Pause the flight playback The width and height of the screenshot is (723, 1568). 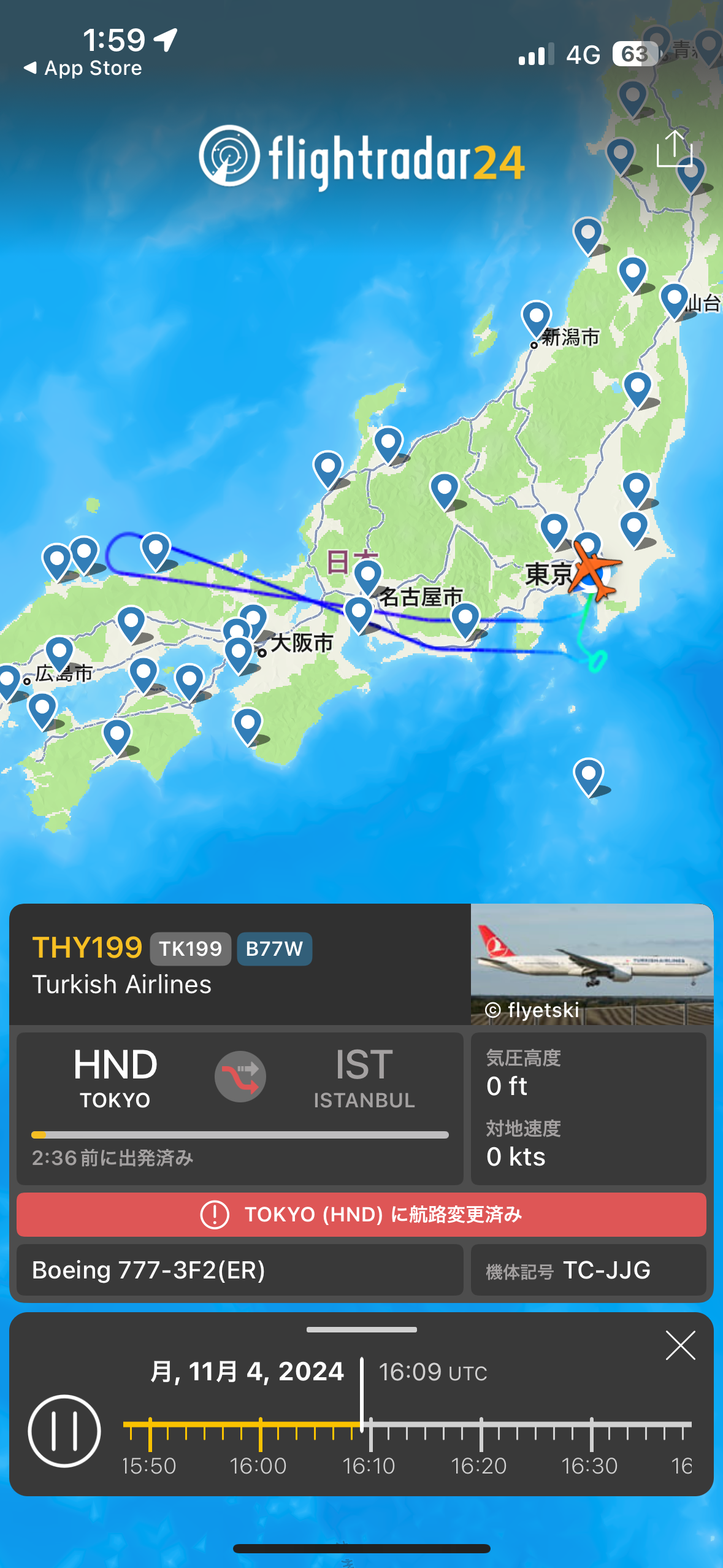click(64, 1431)
